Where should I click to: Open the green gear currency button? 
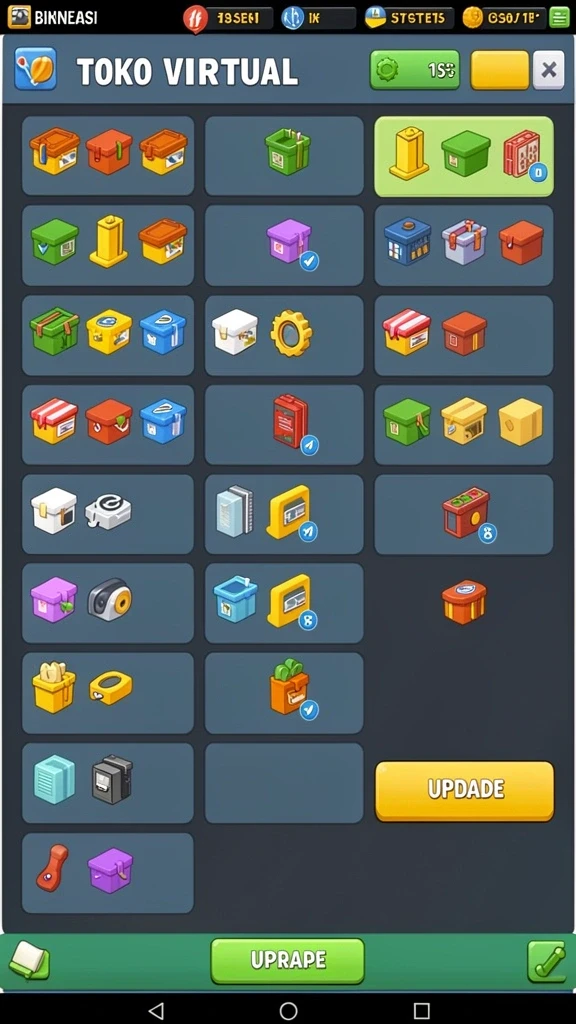pos(415,70)
